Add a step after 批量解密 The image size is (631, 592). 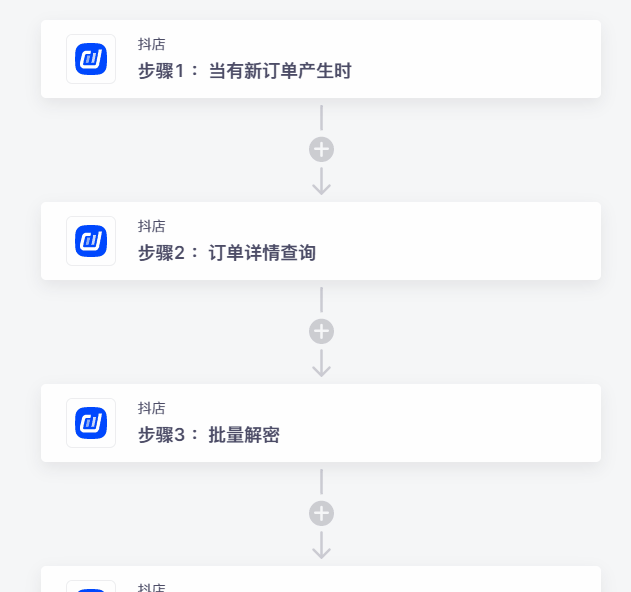321,514
